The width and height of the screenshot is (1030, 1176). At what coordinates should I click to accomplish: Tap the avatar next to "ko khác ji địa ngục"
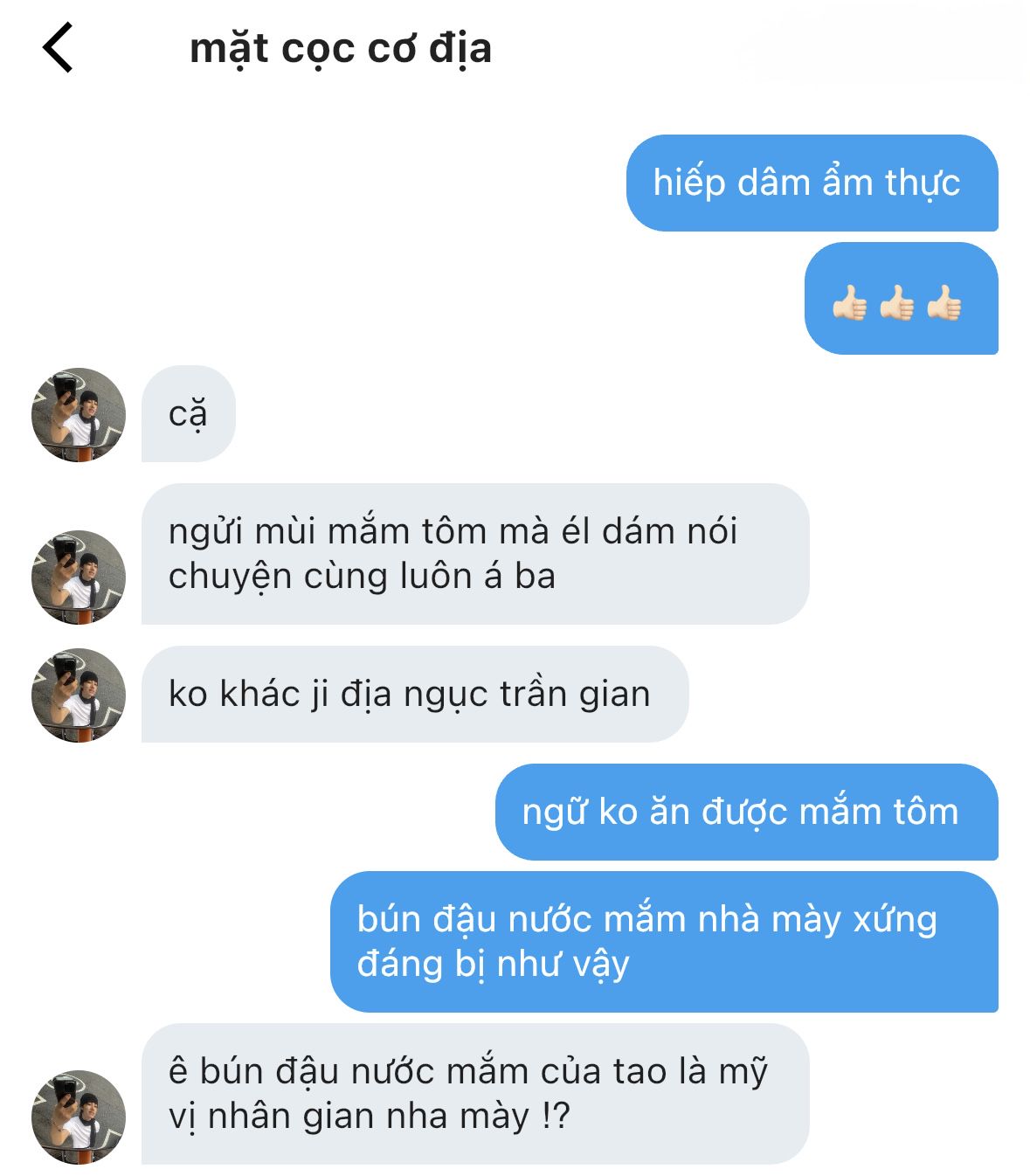click(x=79, y=695)
